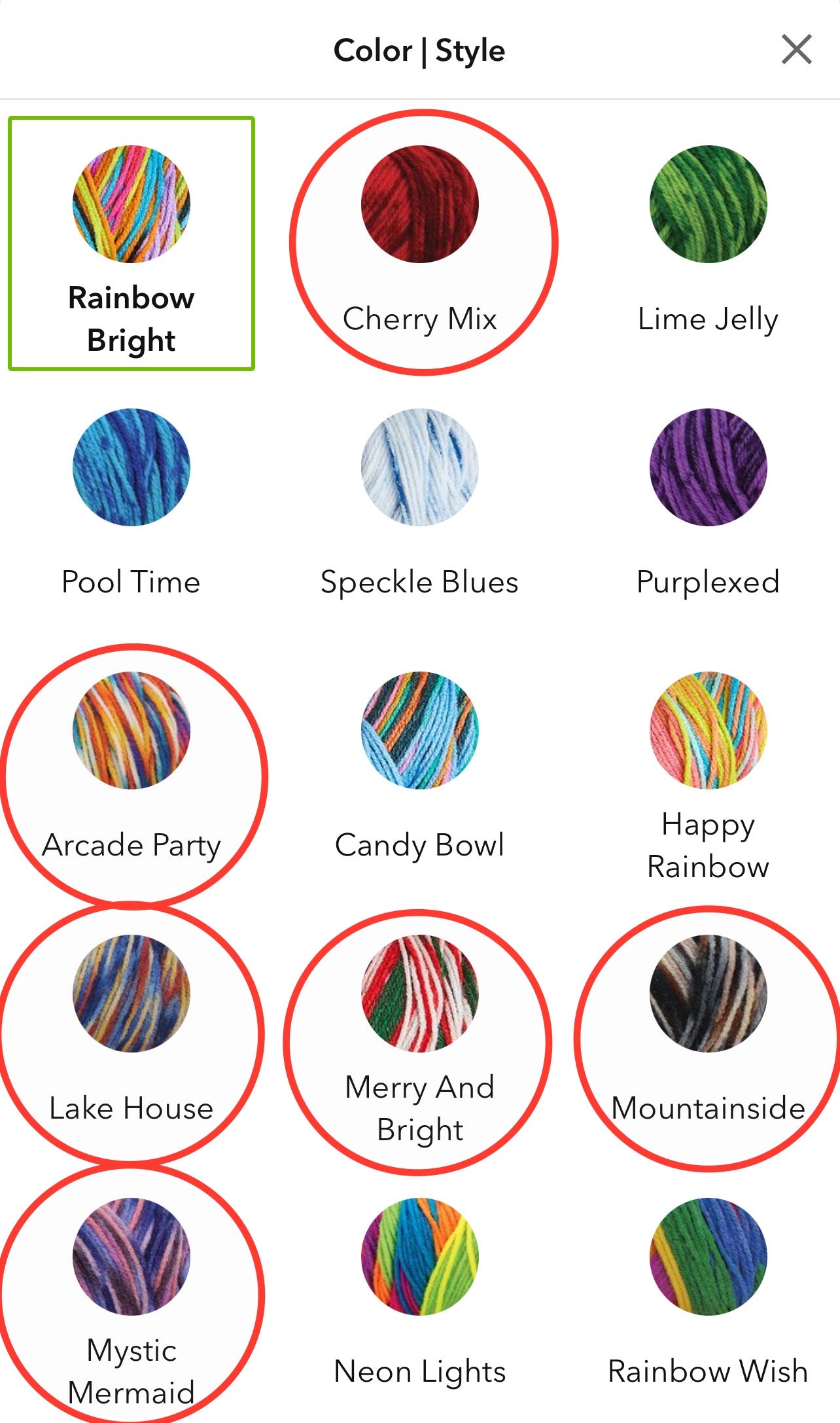The width and height of the screenshot is (840, 1423).
Task: Select the Mystic Mermaid swatch
Action: (x=131, y=1257)
